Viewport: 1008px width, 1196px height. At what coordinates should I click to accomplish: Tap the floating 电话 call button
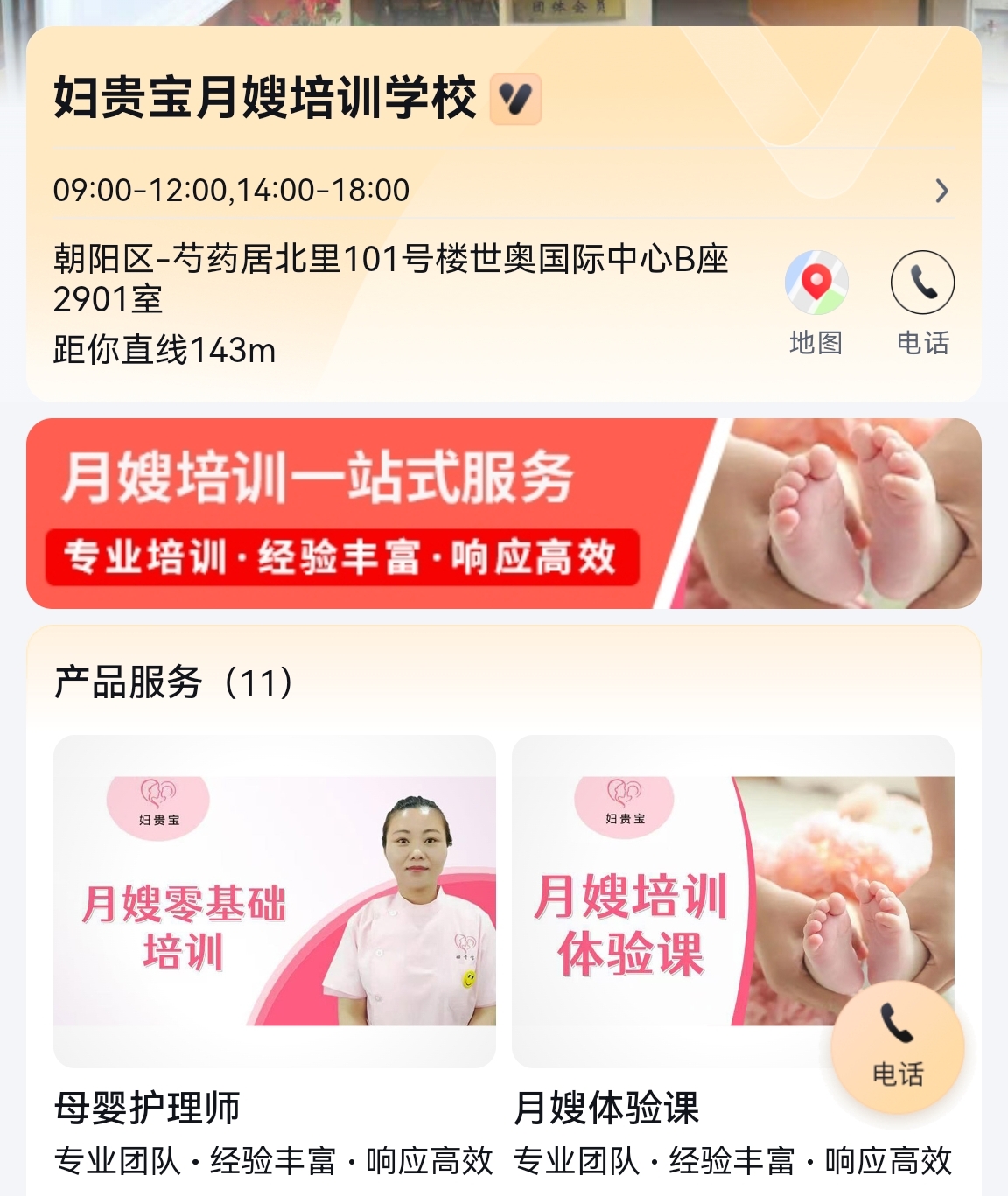point(898,1046)
